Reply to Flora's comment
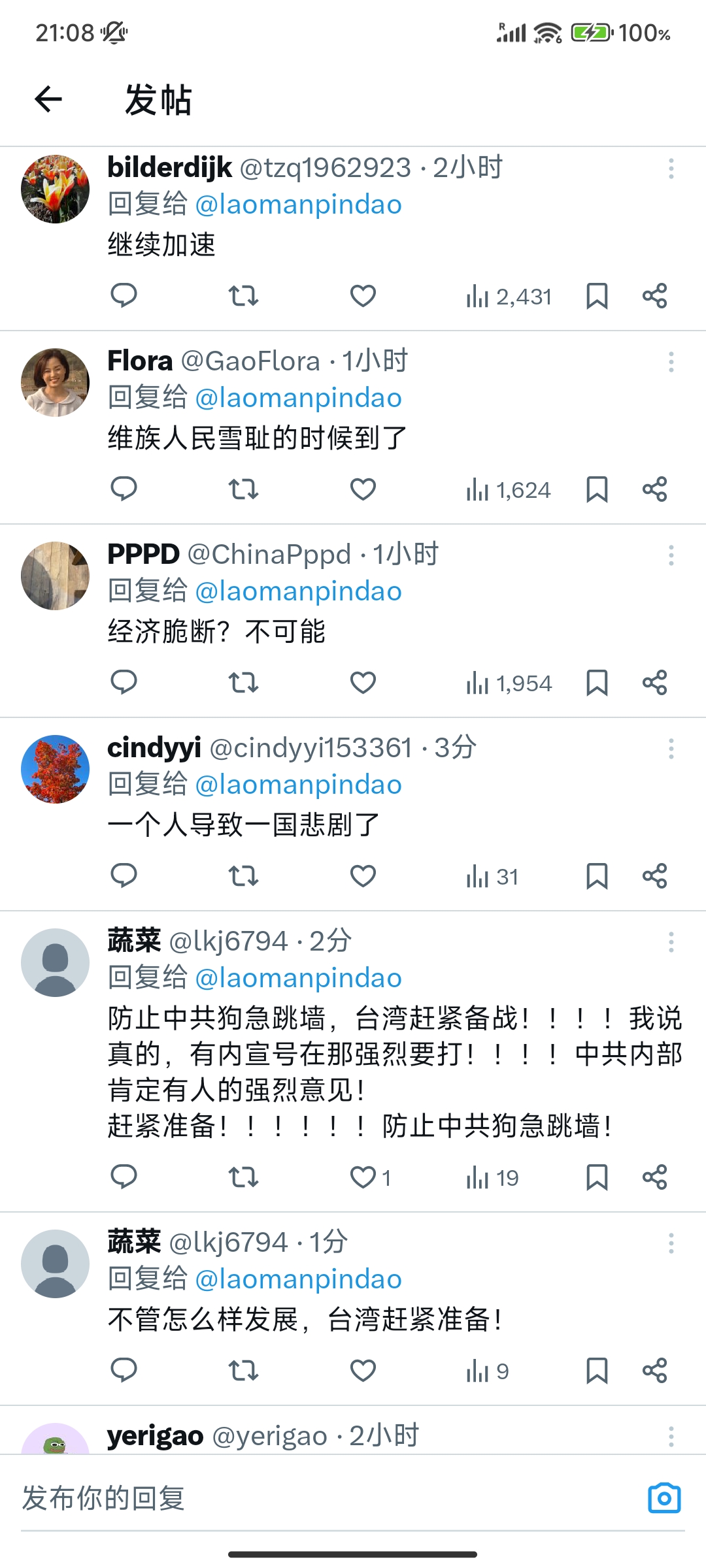 [124, 489]
